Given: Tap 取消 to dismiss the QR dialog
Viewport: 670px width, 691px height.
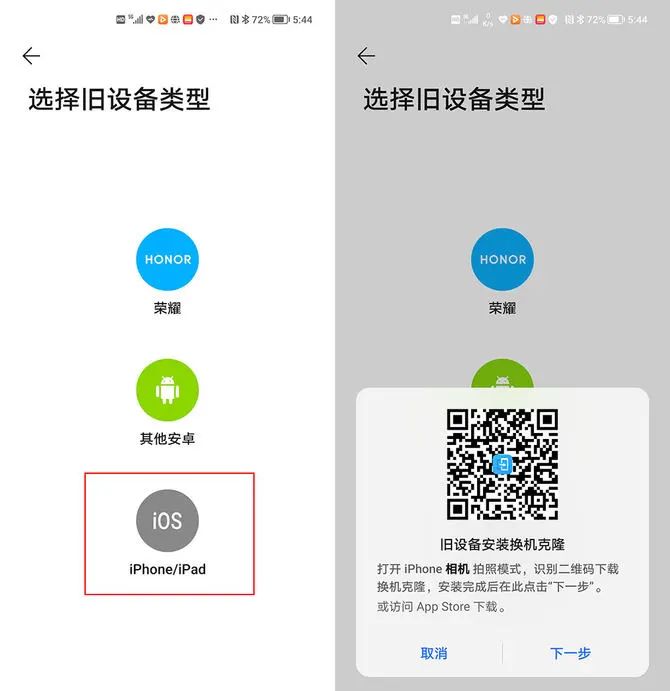Looking at the screenshot, I should click(434, 653).
